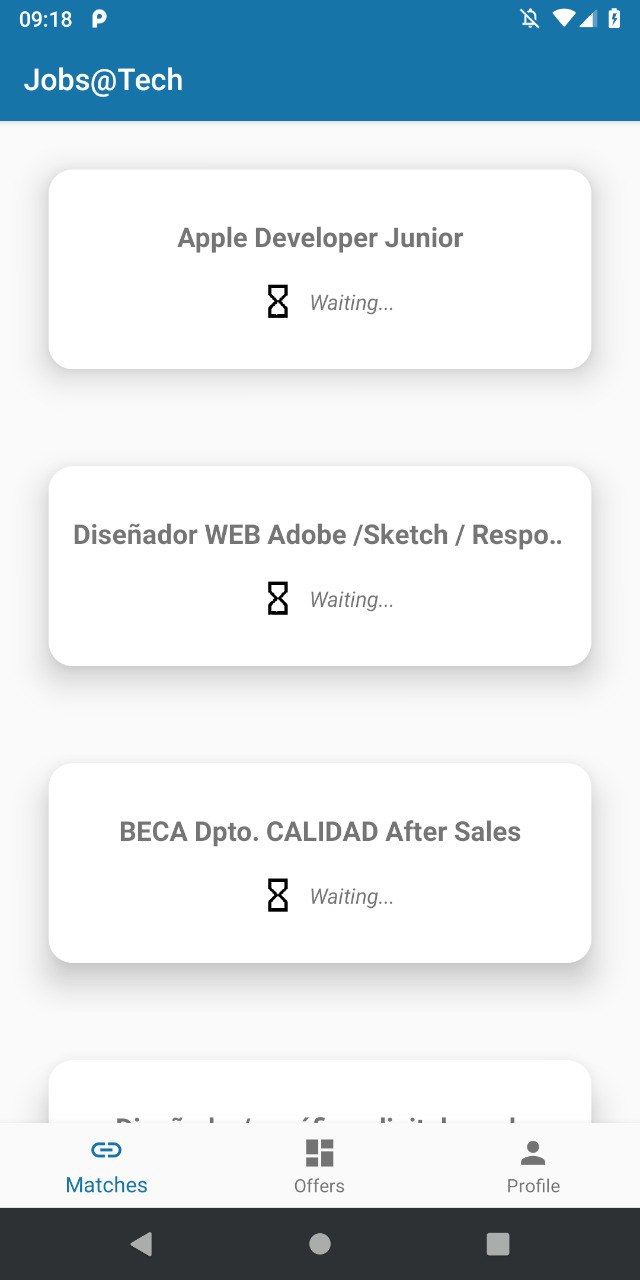Select the Matches tab
The image size is (640, 1280).
tap(106, 1166)
